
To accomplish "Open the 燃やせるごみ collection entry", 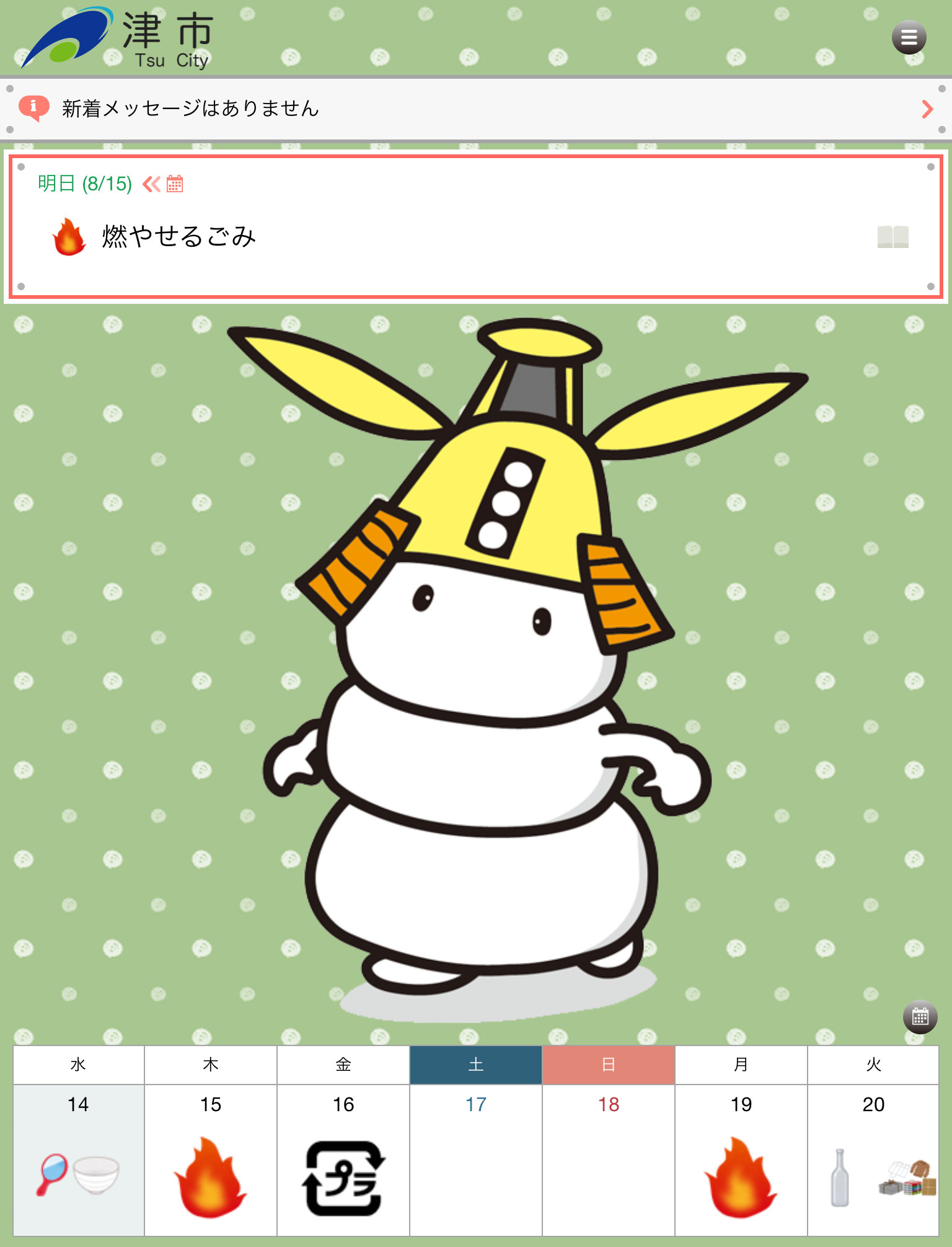I will [178, 237].
